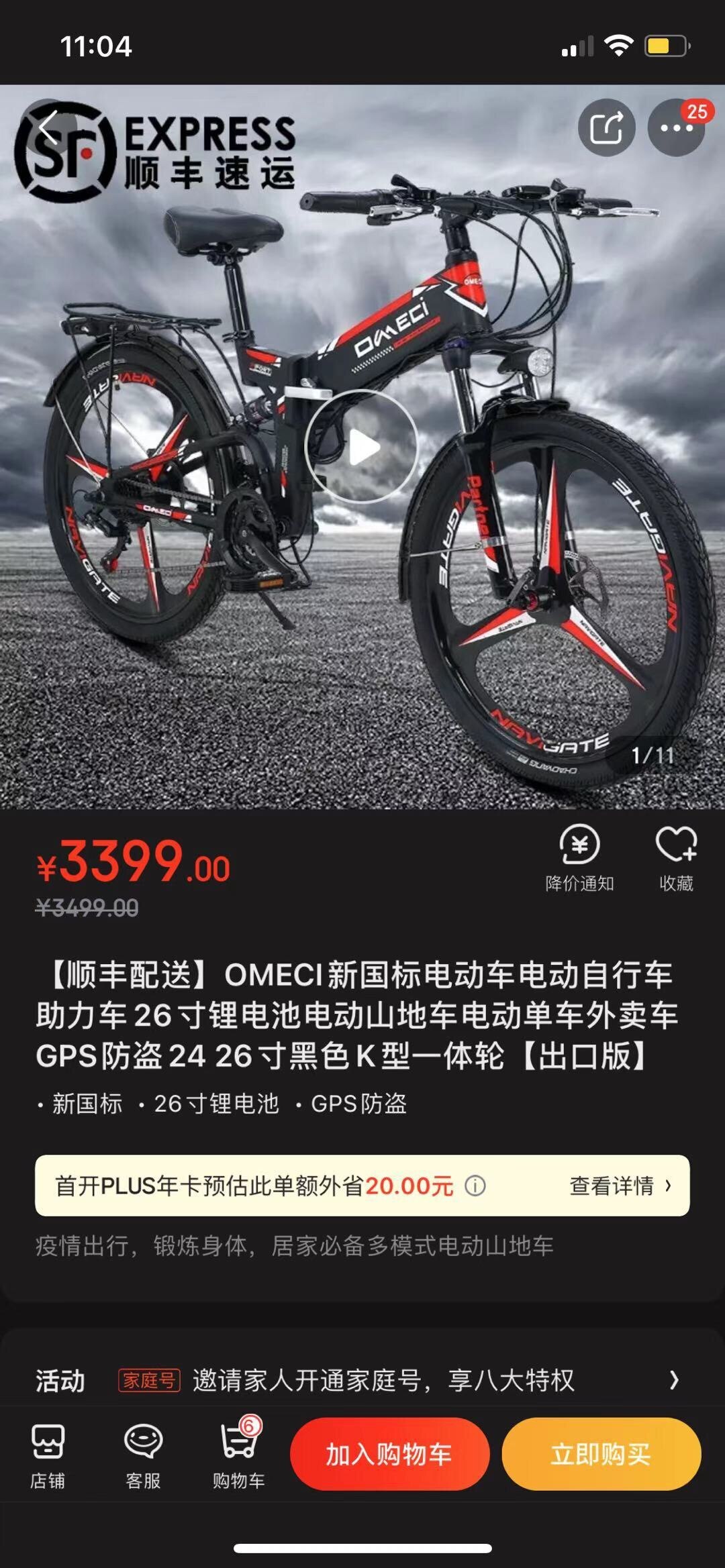Contact customer service (客服)

[143, 1454]
